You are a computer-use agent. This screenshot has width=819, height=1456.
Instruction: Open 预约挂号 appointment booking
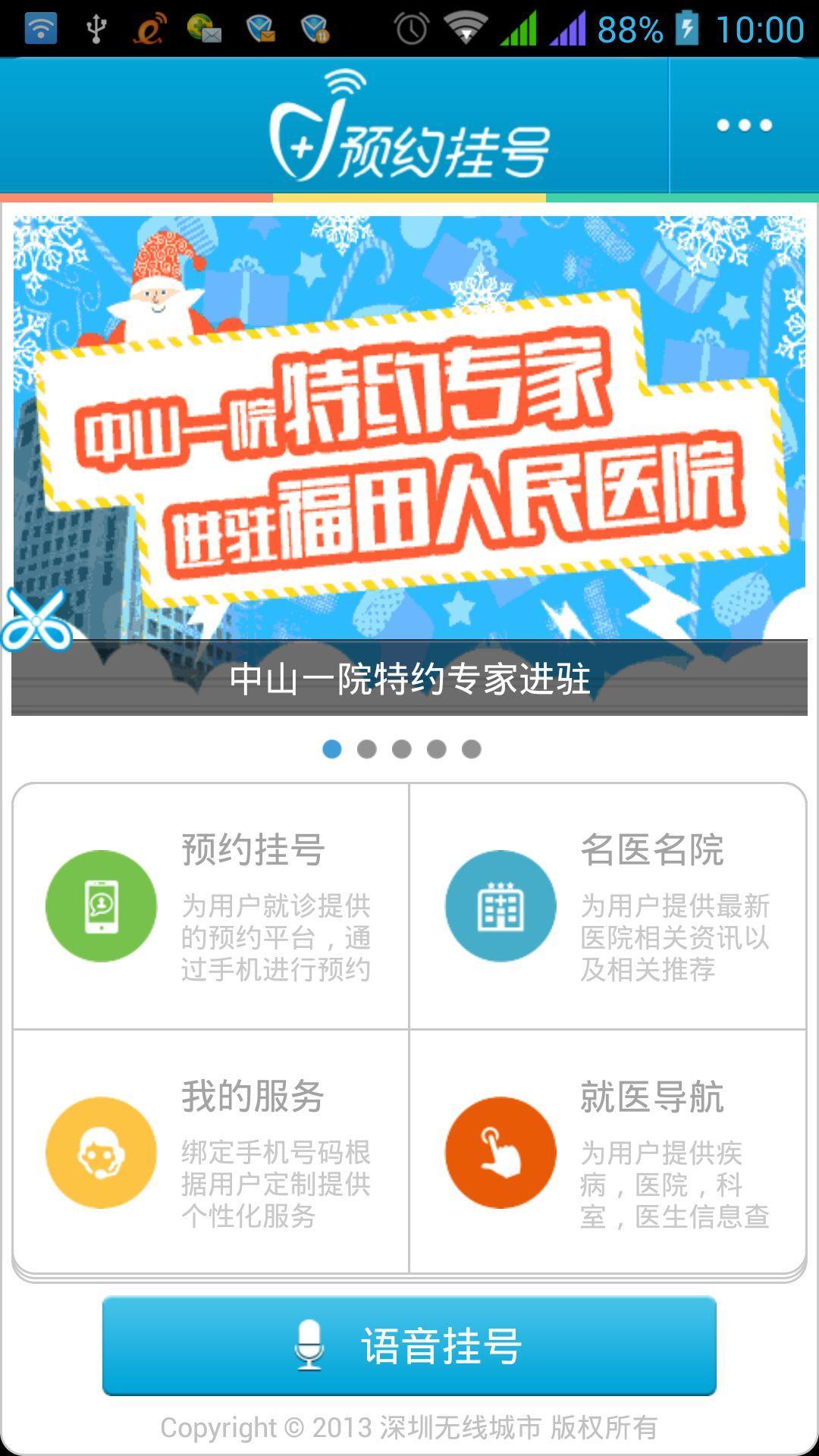pyautogui.click(x=211, y=906)
